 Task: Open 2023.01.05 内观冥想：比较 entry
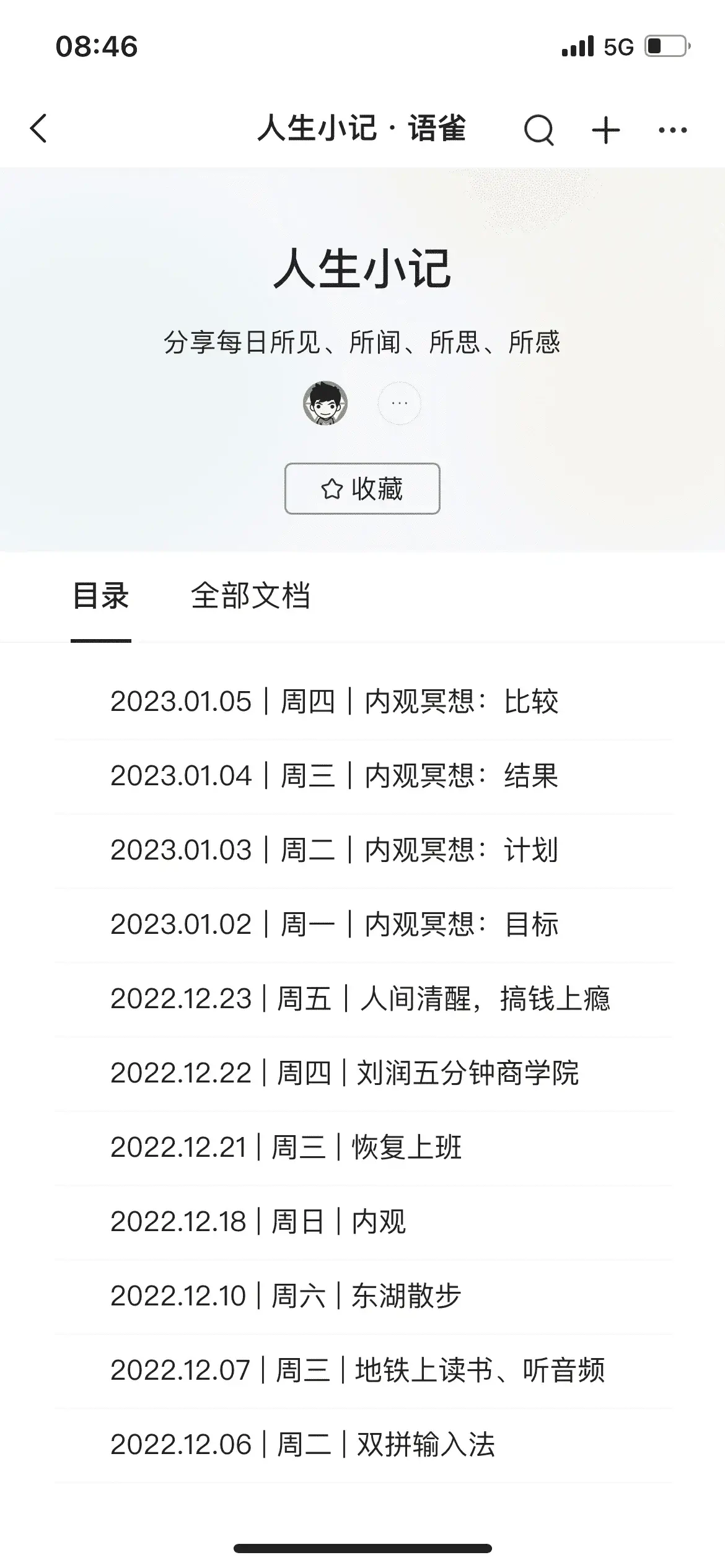362,702
